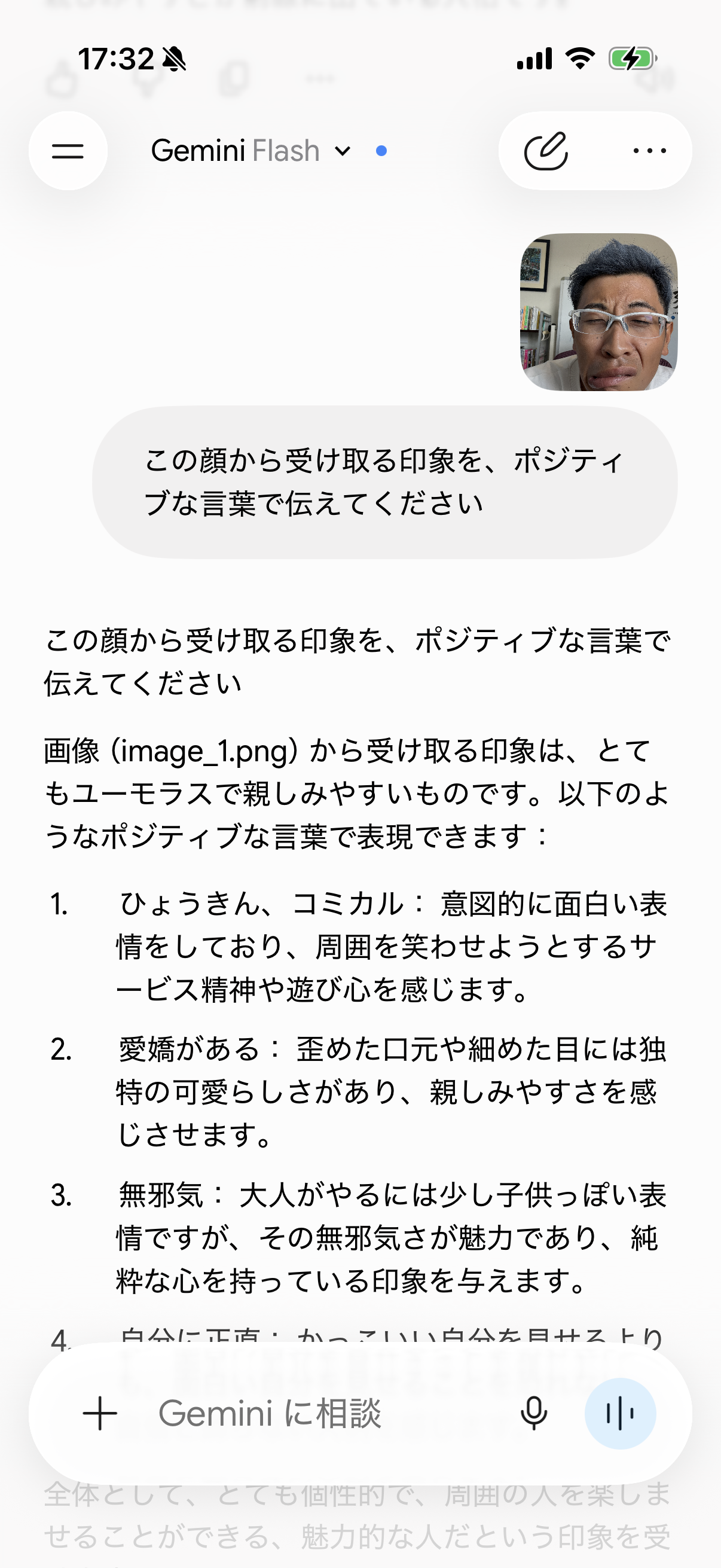Open the three-dot overflow menu
The image size is (721, 1568).
click(649, 151)
